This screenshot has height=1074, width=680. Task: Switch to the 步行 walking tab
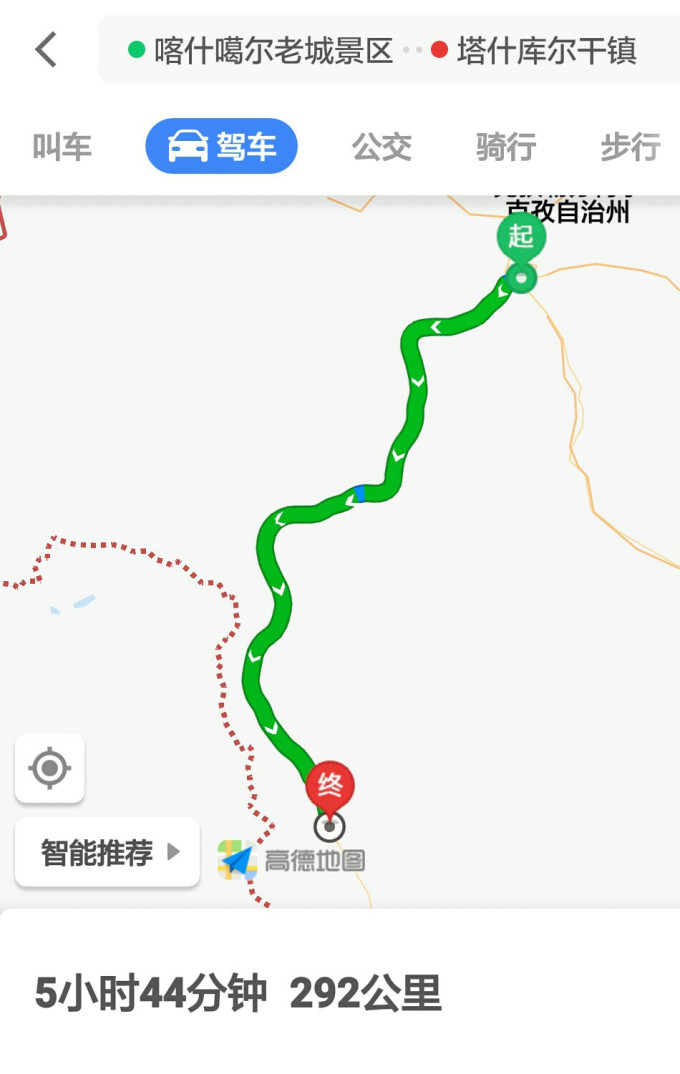point(629,147)
